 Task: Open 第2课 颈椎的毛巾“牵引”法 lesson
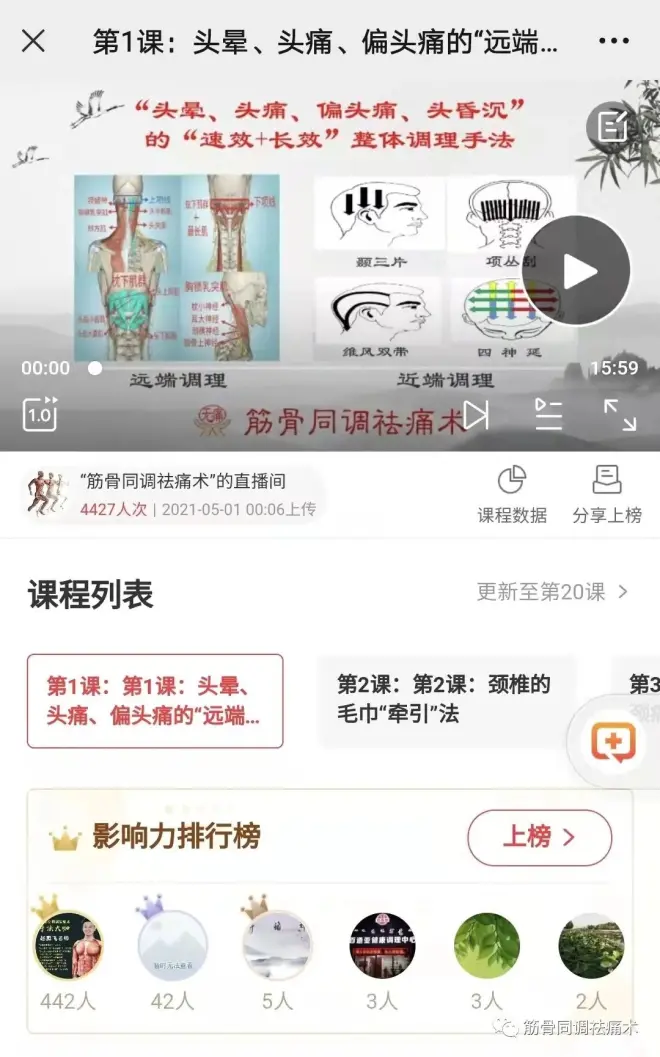point(445,701)
